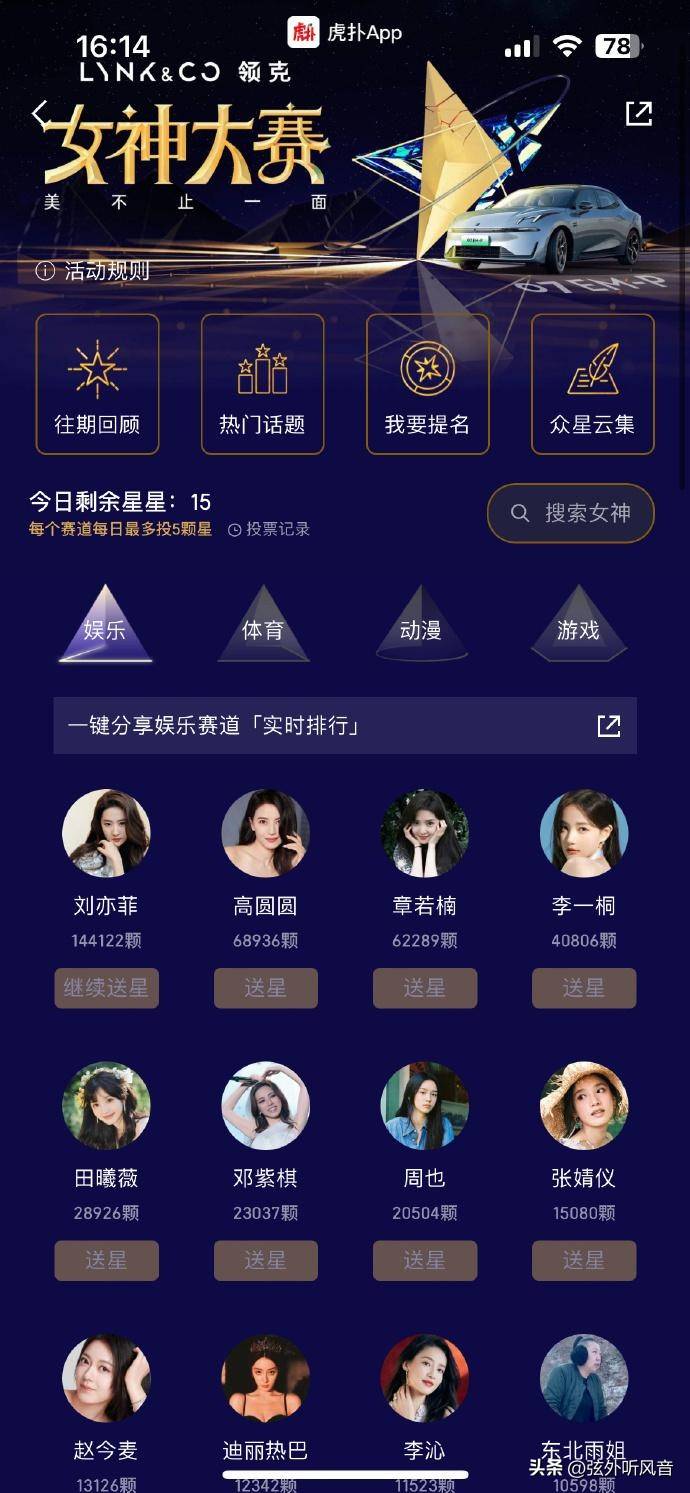View 投票记录 voting history

[269, 529]
